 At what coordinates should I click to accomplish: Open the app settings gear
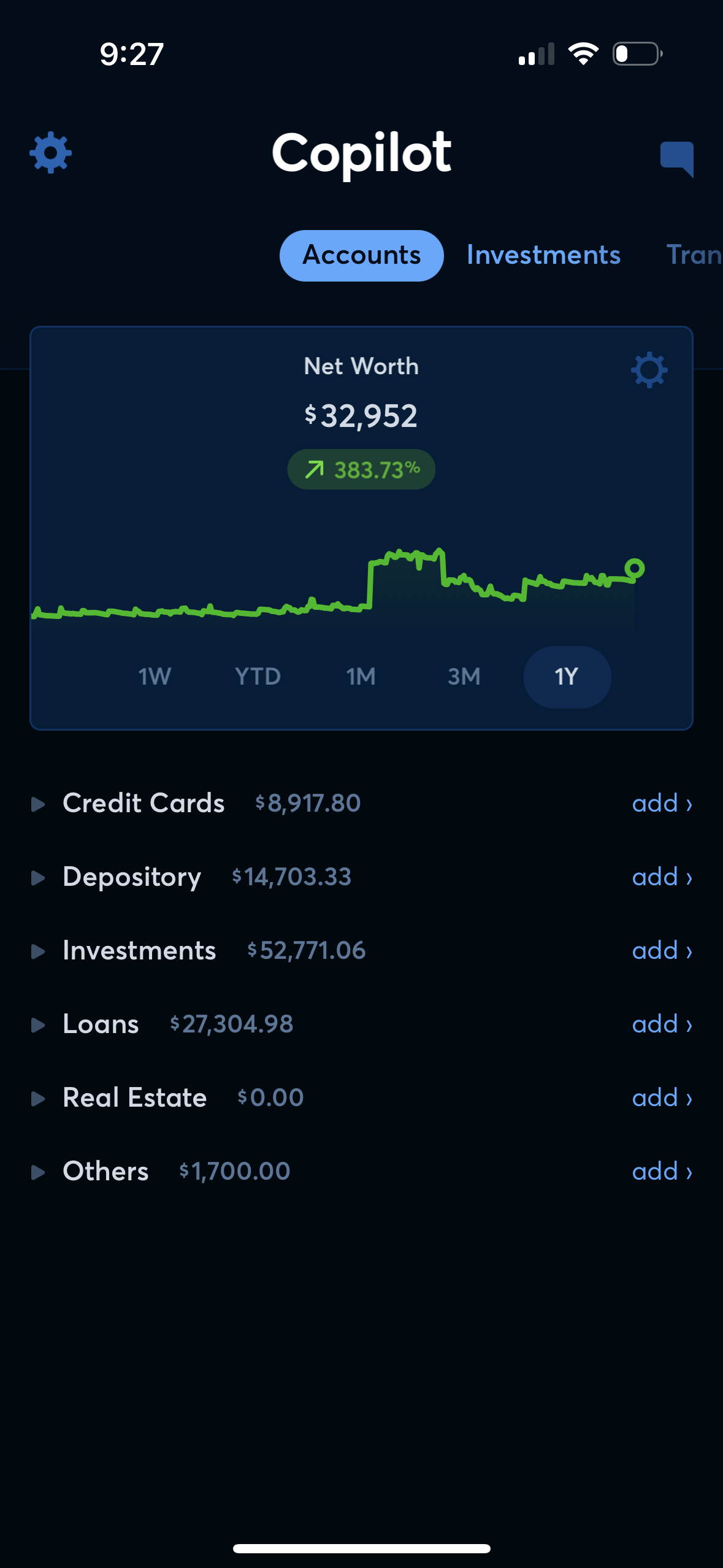pyautogui.click(x=50, y=152)
